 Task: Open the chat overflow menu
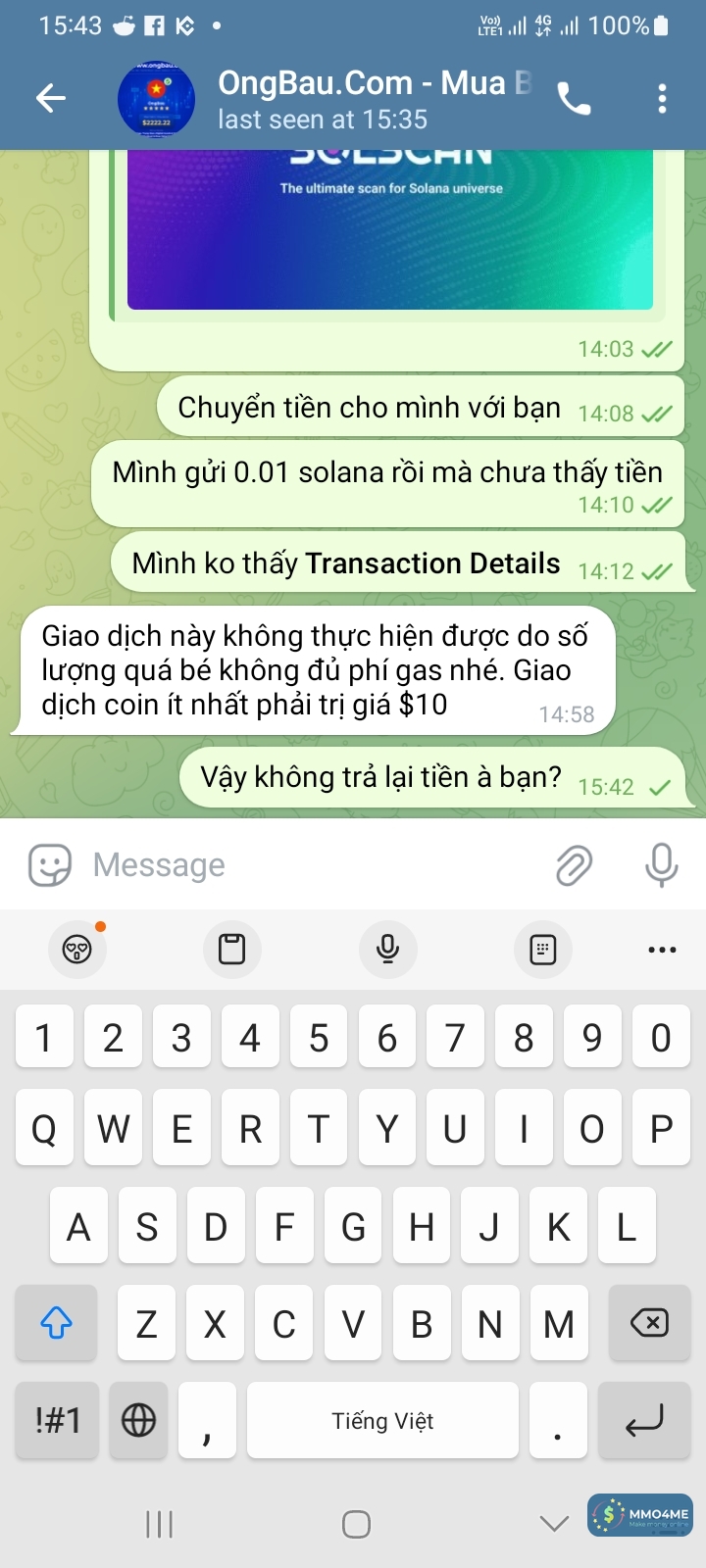(662, 98)
